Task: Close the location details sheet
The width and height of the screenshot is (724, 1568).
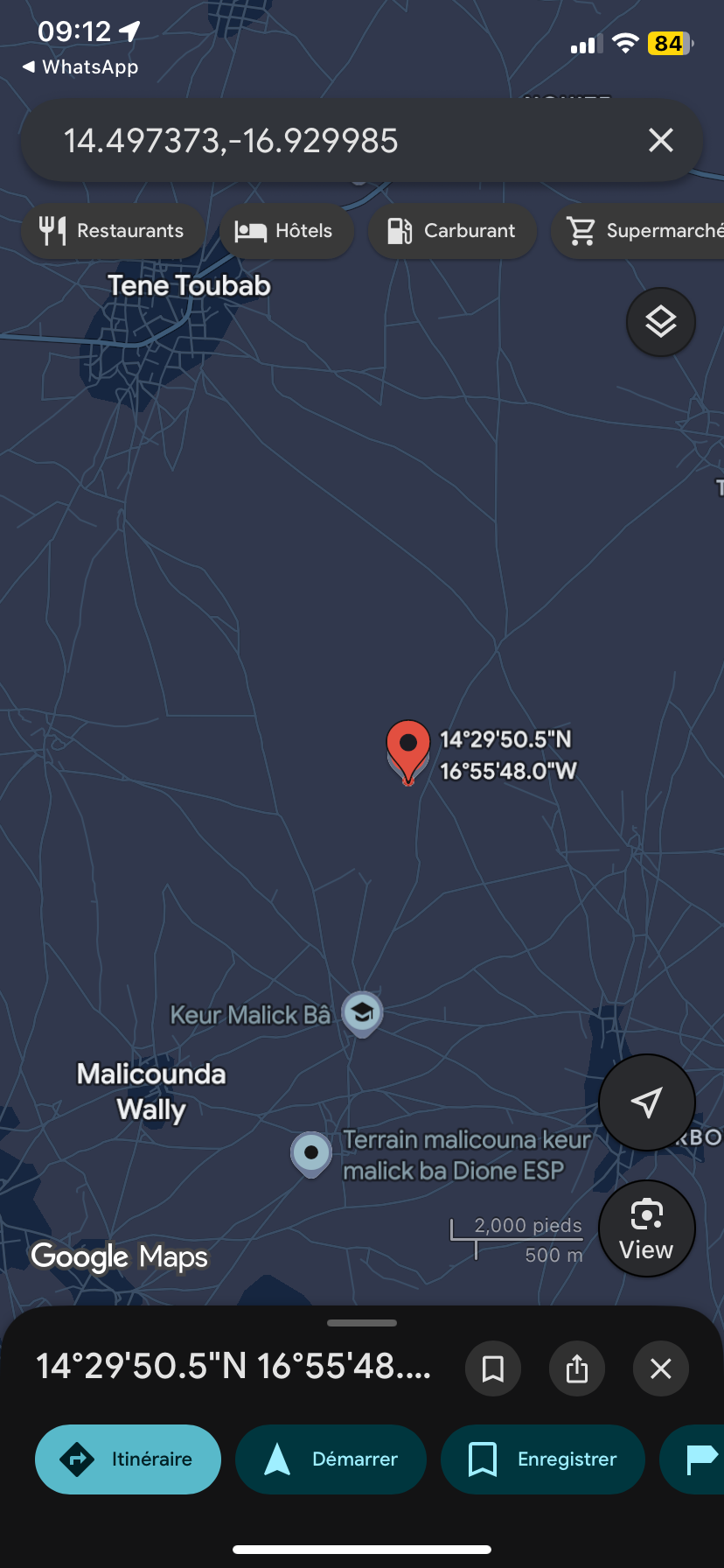Action: point(661,1368)
